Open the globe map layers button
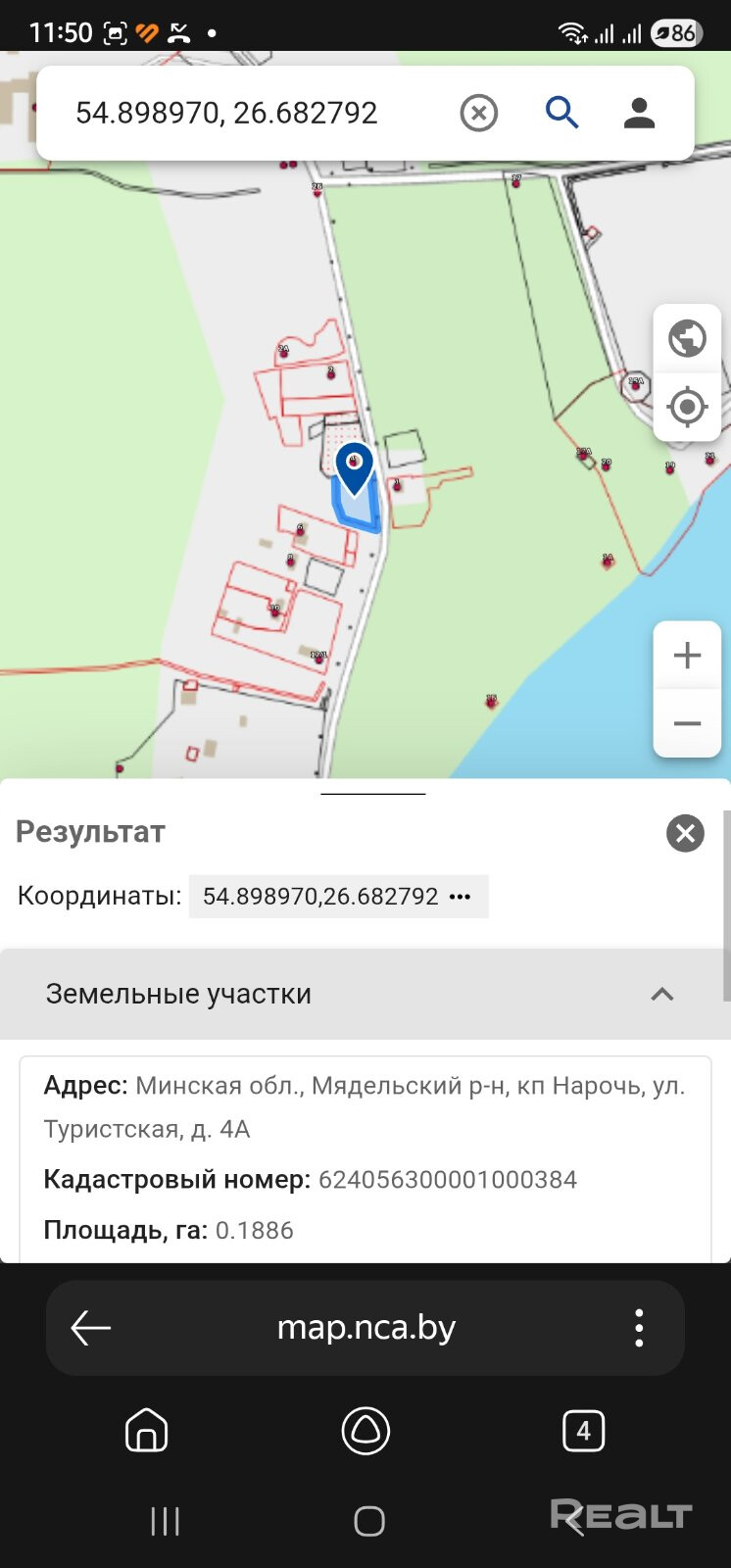The width and height of the screenshot is (731, 1568). 687,339
